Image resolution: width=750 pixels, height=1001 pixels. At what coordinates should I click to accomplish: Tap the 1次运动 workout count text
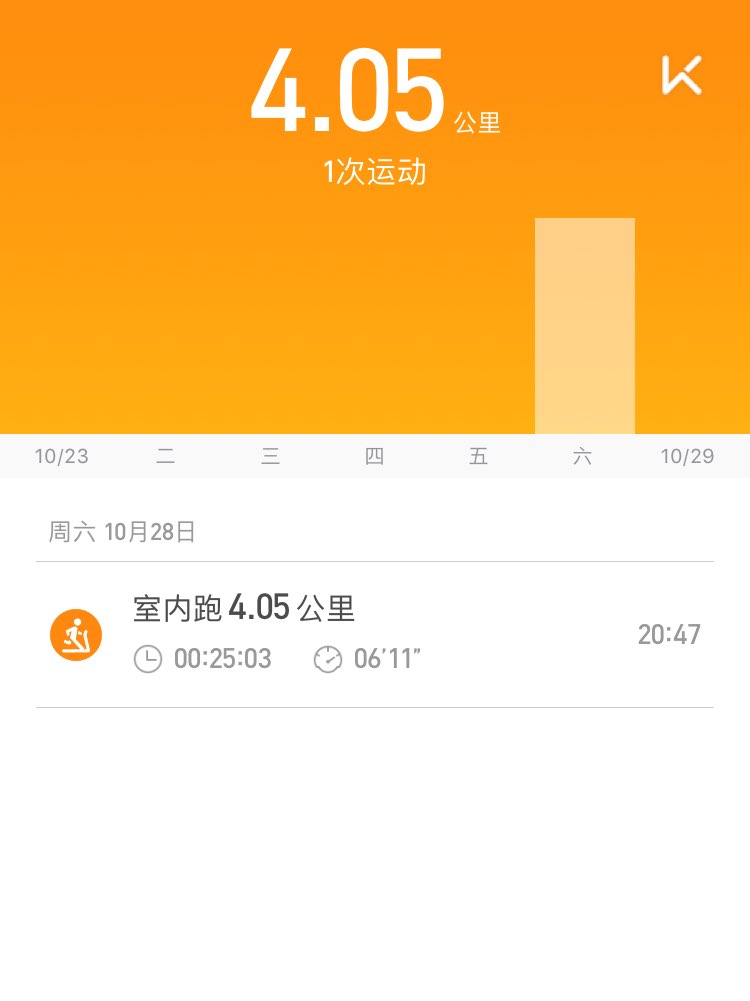click(x=375, y=171)
